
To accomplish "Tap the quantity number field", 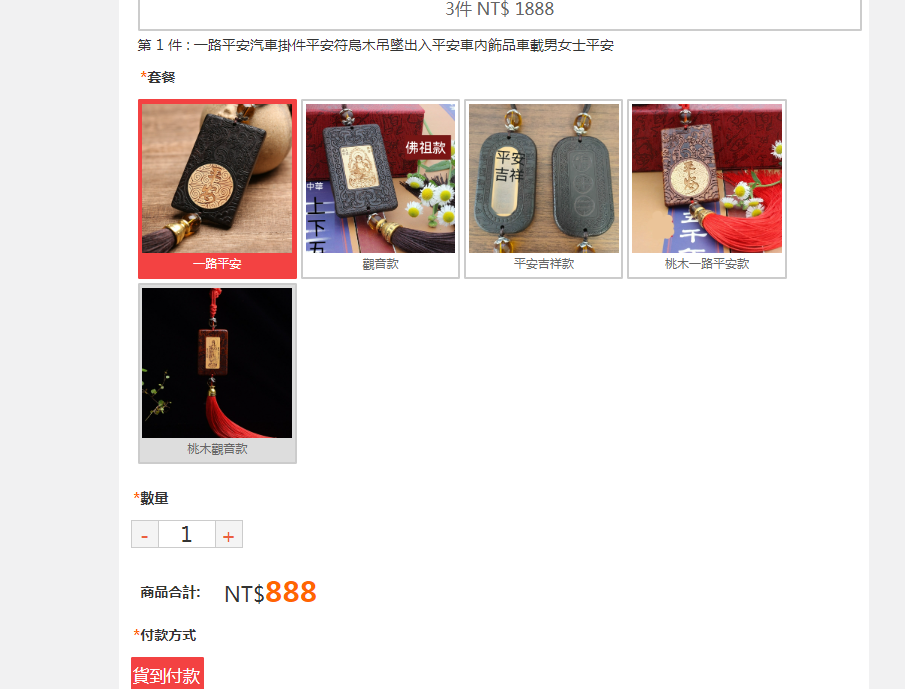I will coord(186,535).
